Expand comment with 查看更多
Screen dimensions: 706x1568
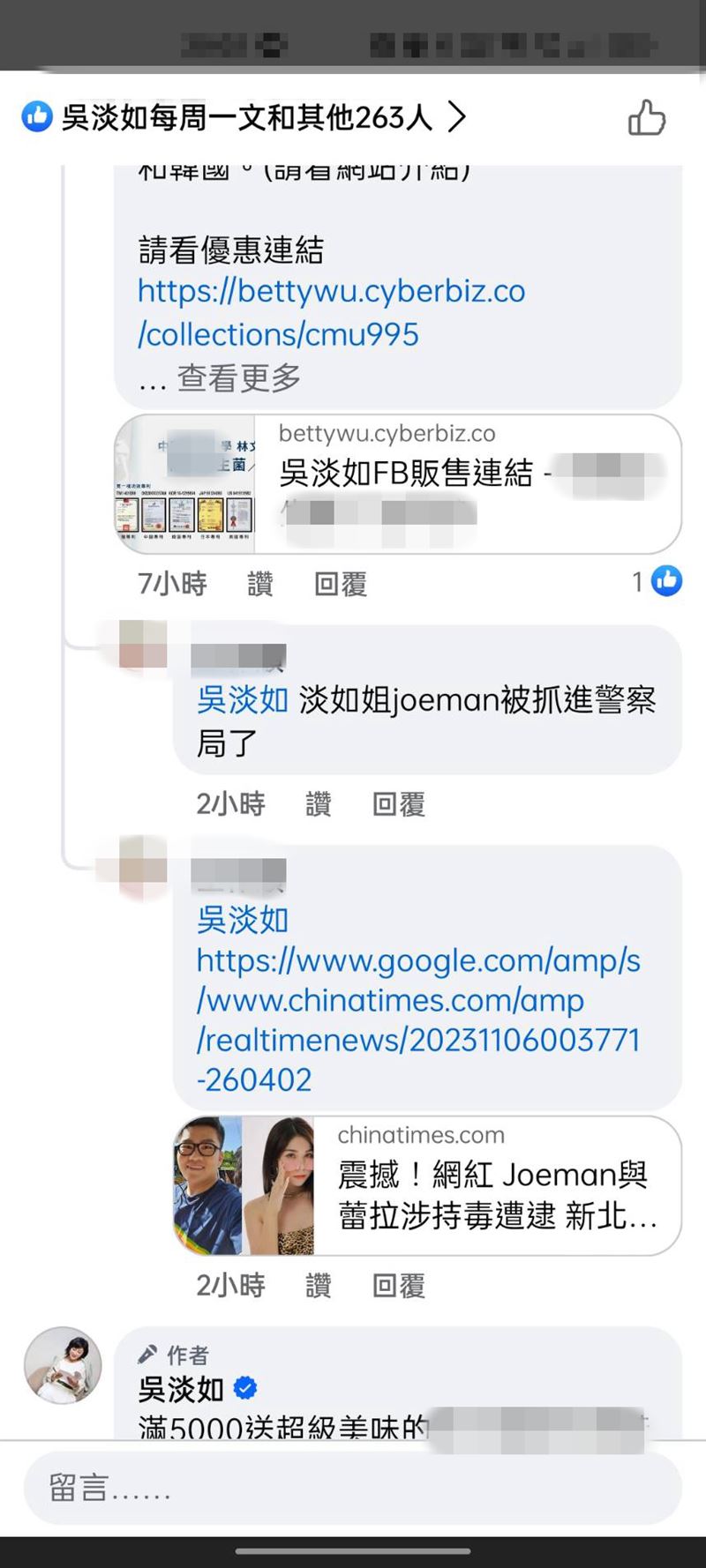tap(239, 378)
